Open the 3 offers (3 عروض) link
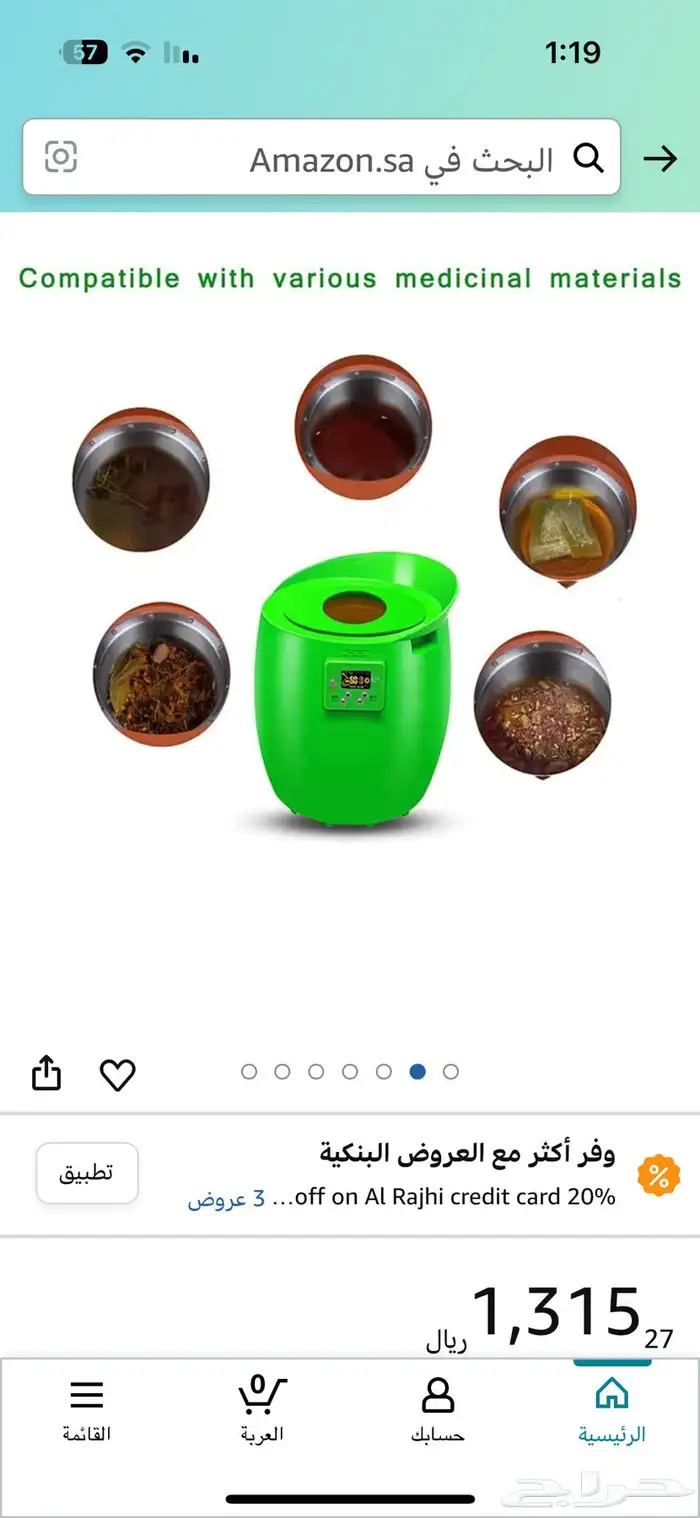 [x=228, y=1198]
